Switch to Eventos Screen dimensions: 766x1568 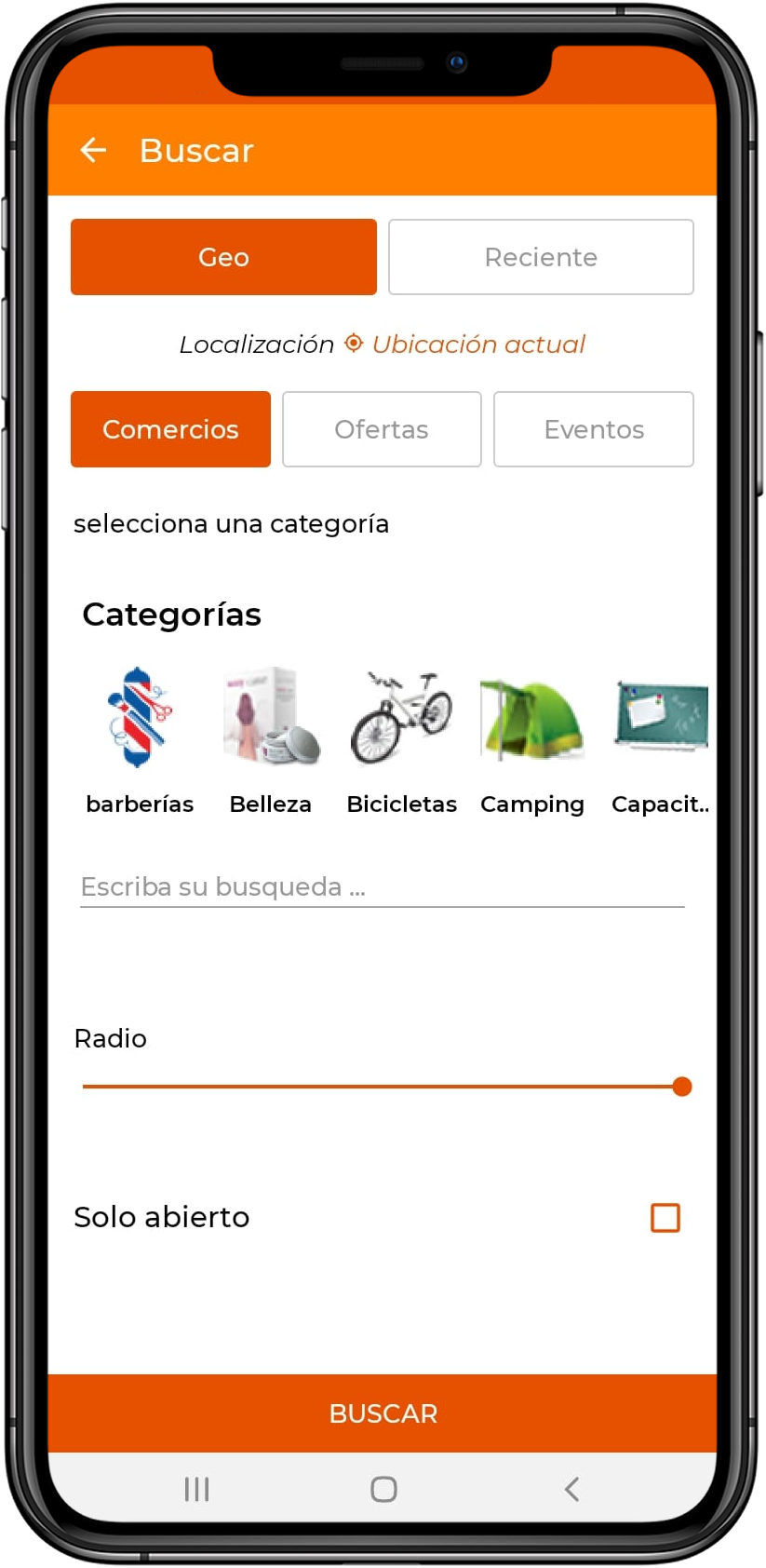pos(594,429)
